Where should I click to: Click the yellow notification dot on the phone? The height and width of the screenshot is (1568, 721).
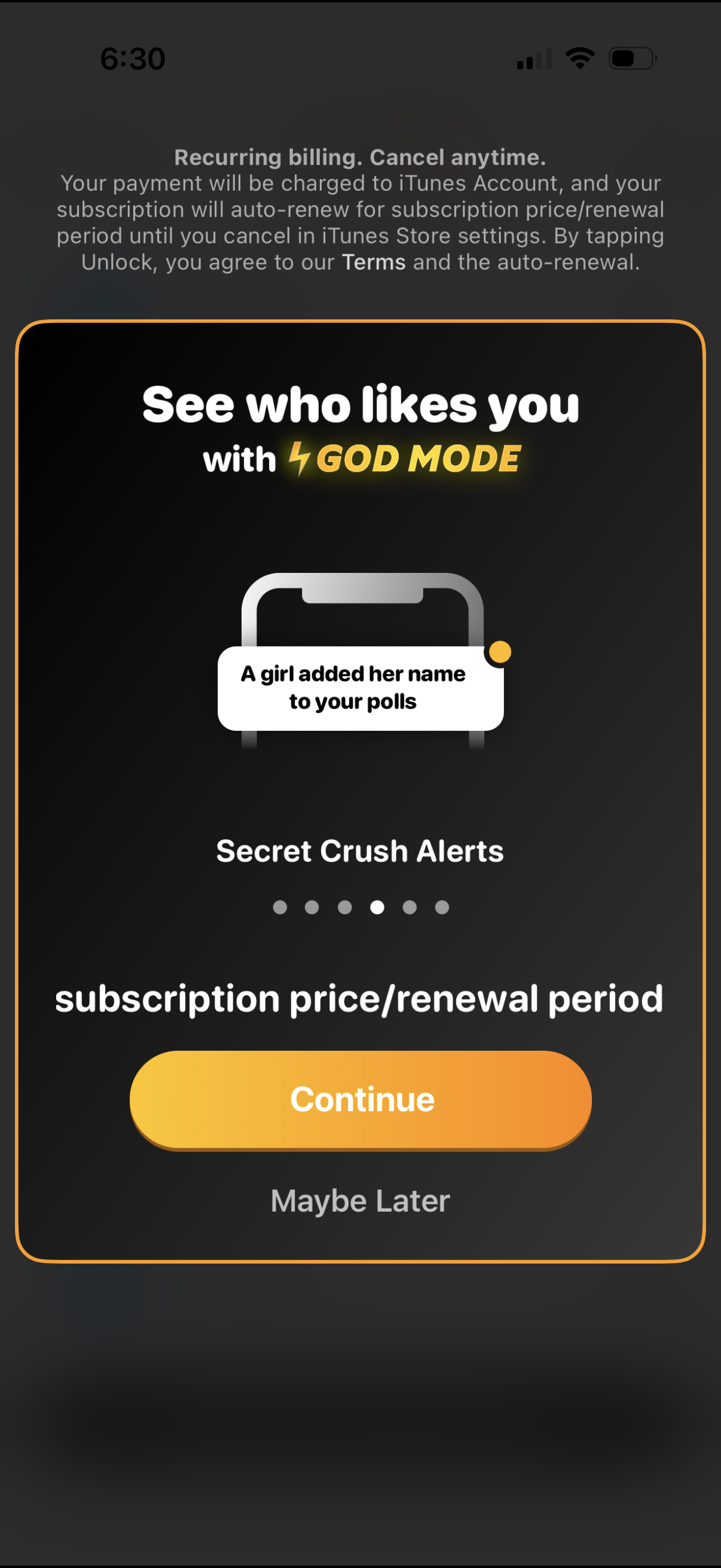pos(499,651)
